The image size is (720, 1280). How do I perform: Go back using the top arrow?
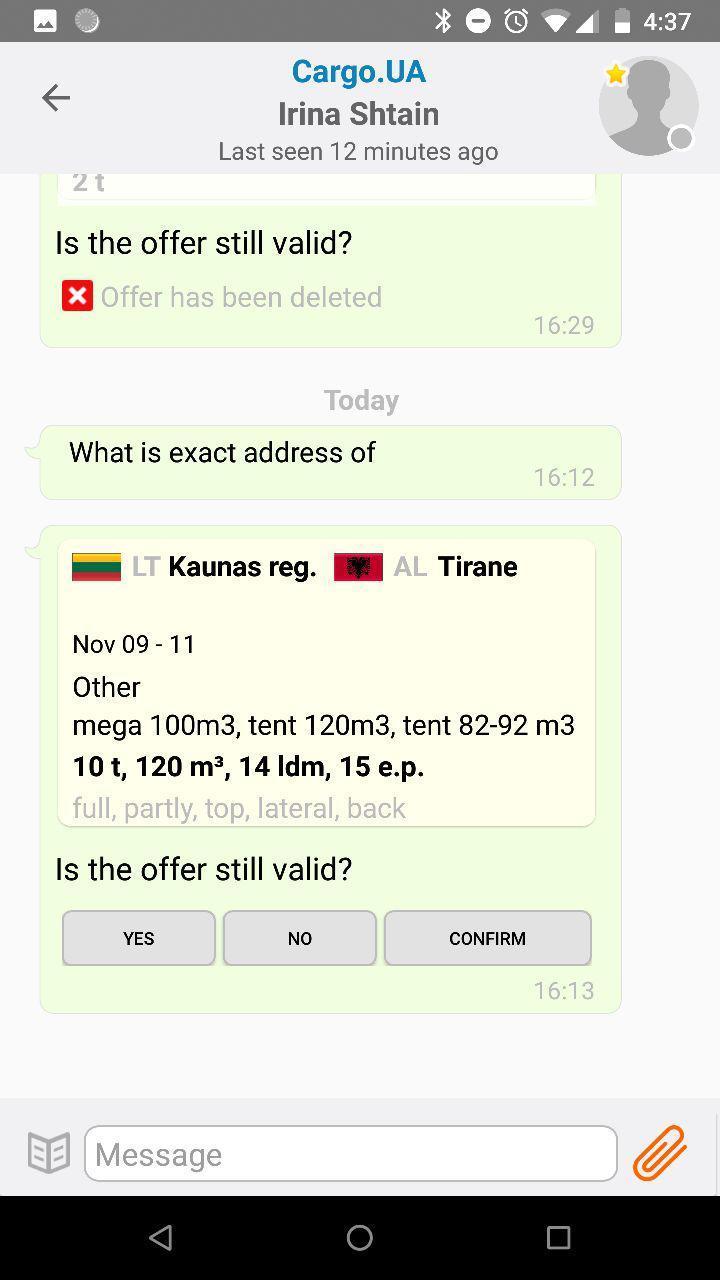pyautogui.click(x=56, y=97)
